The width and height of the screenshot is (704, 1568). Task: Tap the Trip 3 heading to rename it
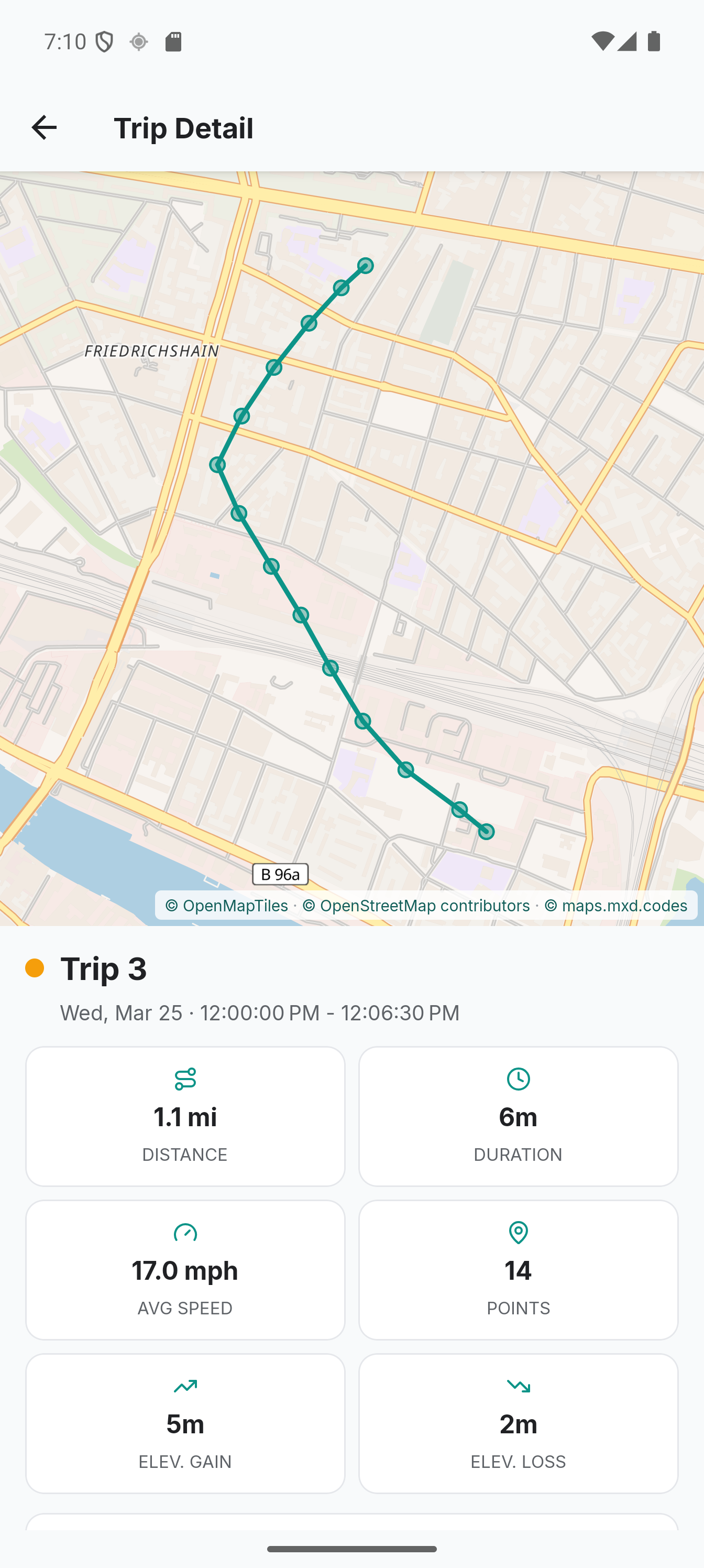pos(104,968)
